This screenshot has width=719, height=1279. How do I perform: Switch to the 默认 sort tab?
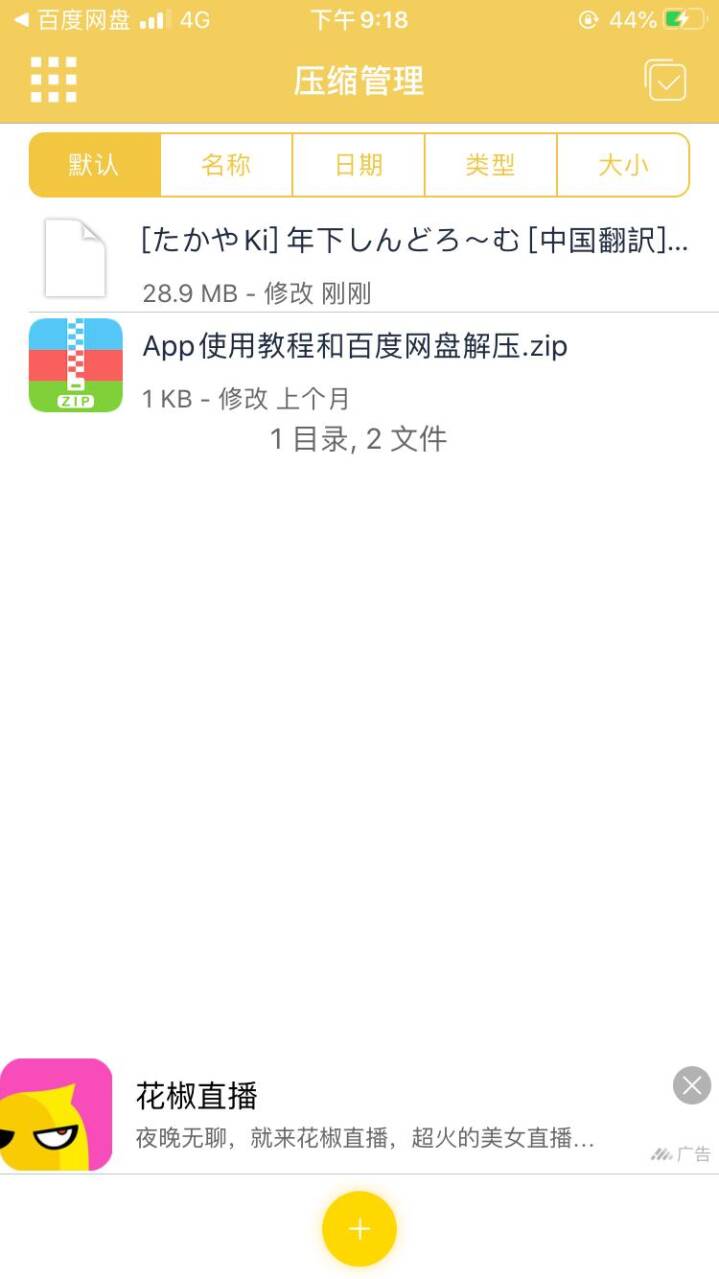click(x=95, y=165)
